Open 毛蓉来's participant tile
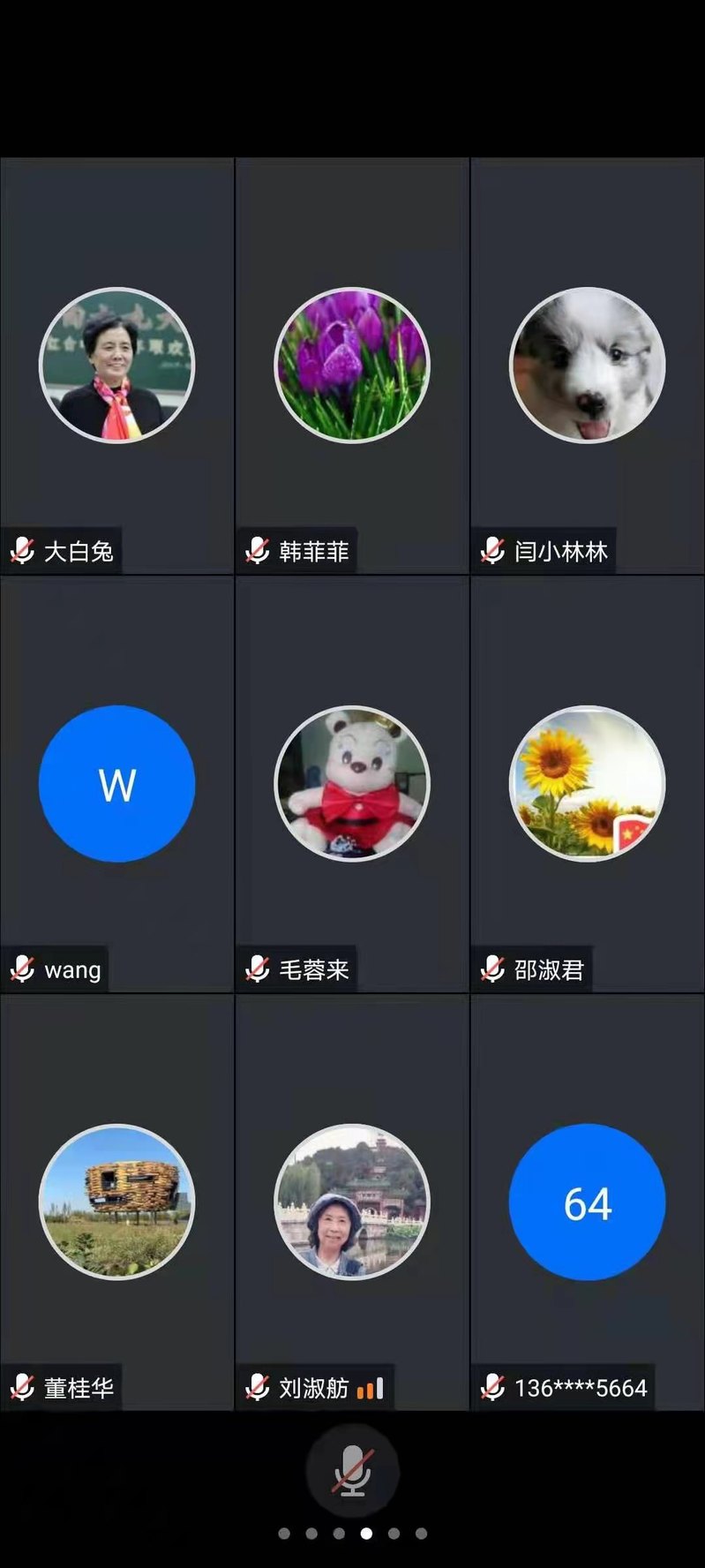 pos(352,784)
